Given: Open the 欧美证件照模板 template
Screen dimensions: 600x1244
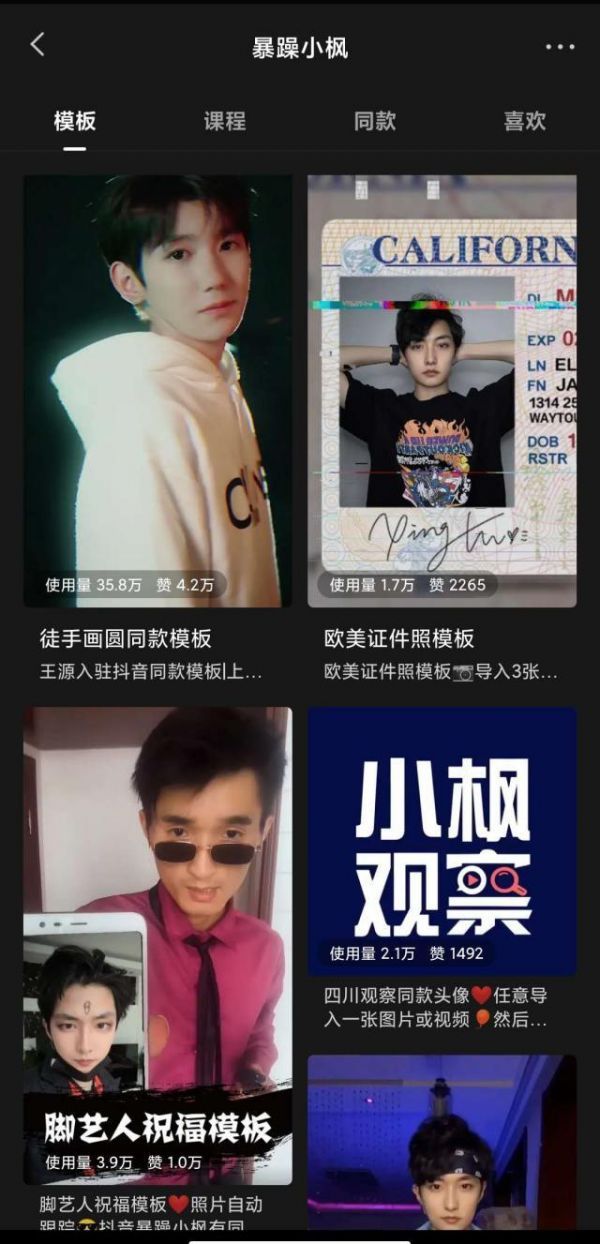Looking at the screenshot, I should (x=442, y=390).
